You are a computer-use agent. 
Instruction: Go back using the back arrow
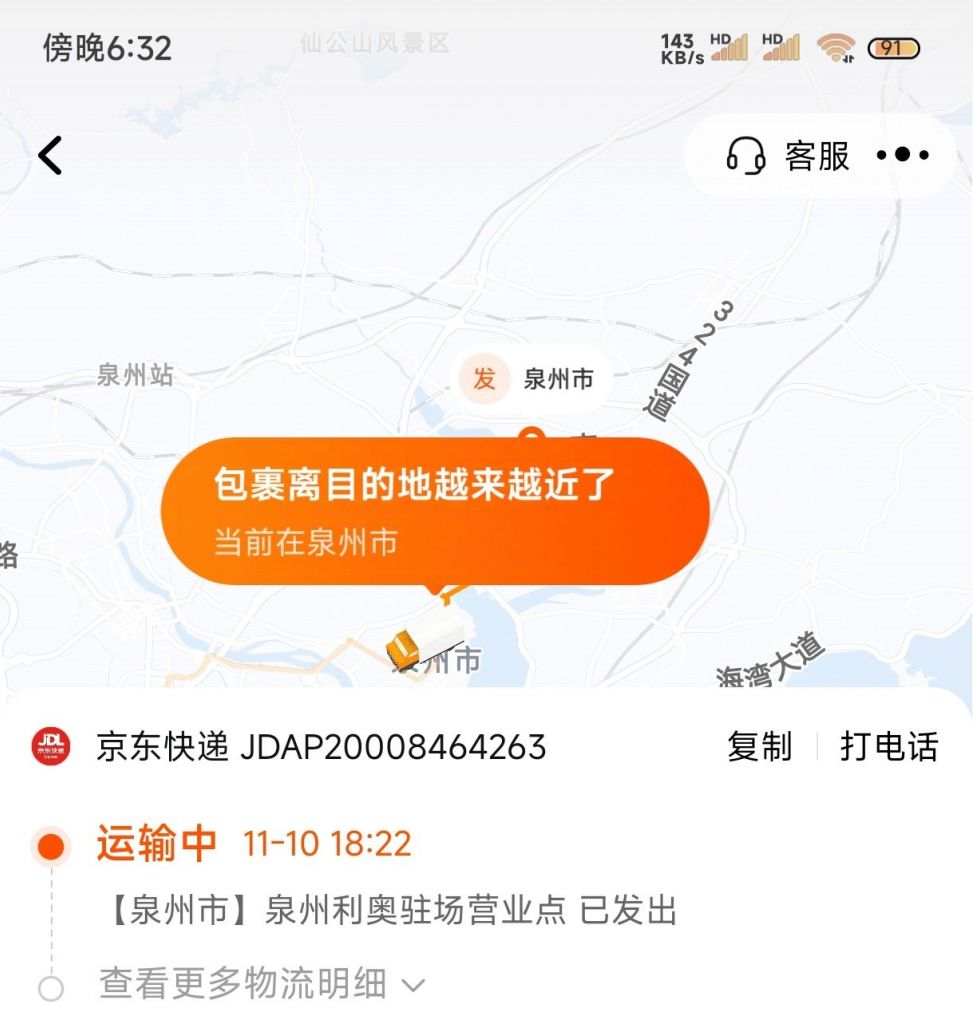coord(50,155)
